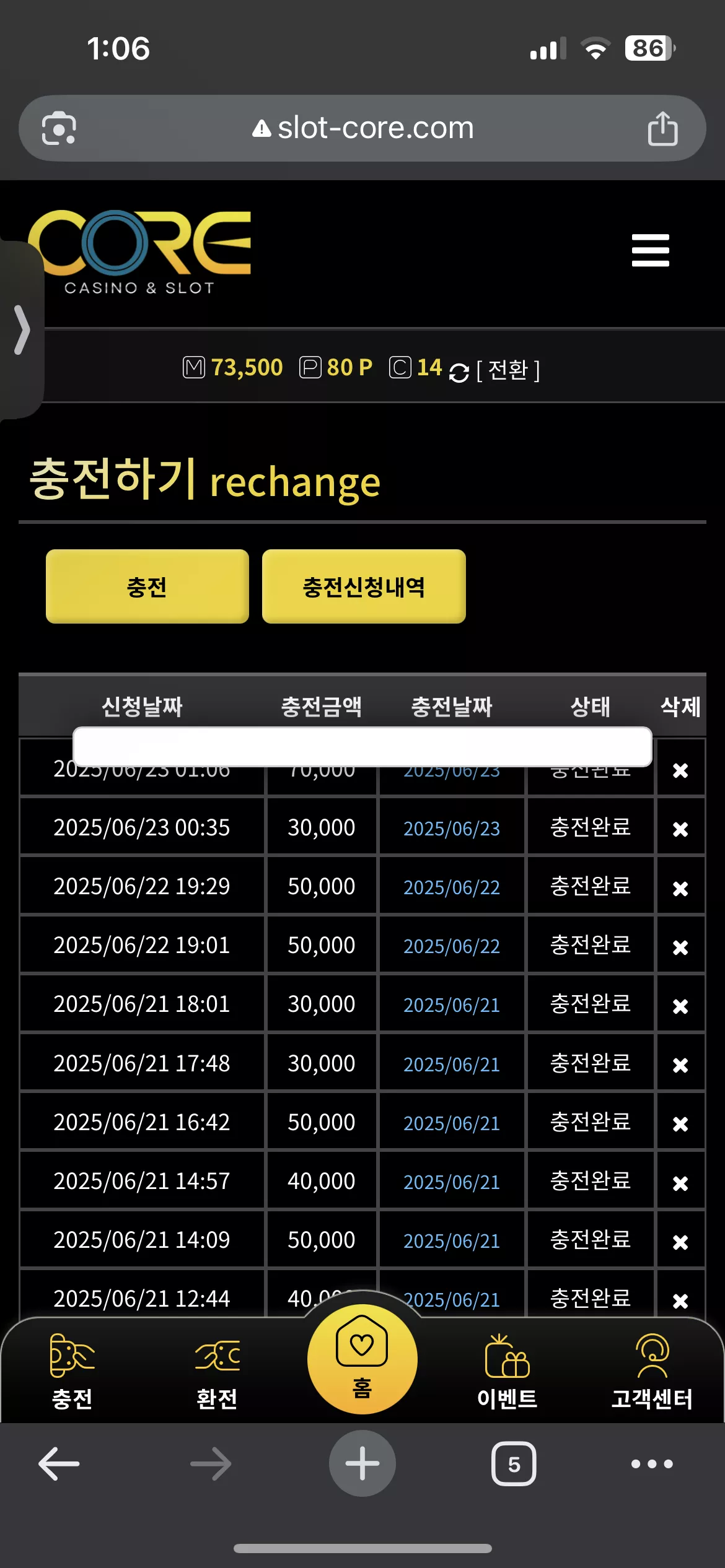Tap the 충전 yellow button
The image size is (725, 1568).
(147, 586)
